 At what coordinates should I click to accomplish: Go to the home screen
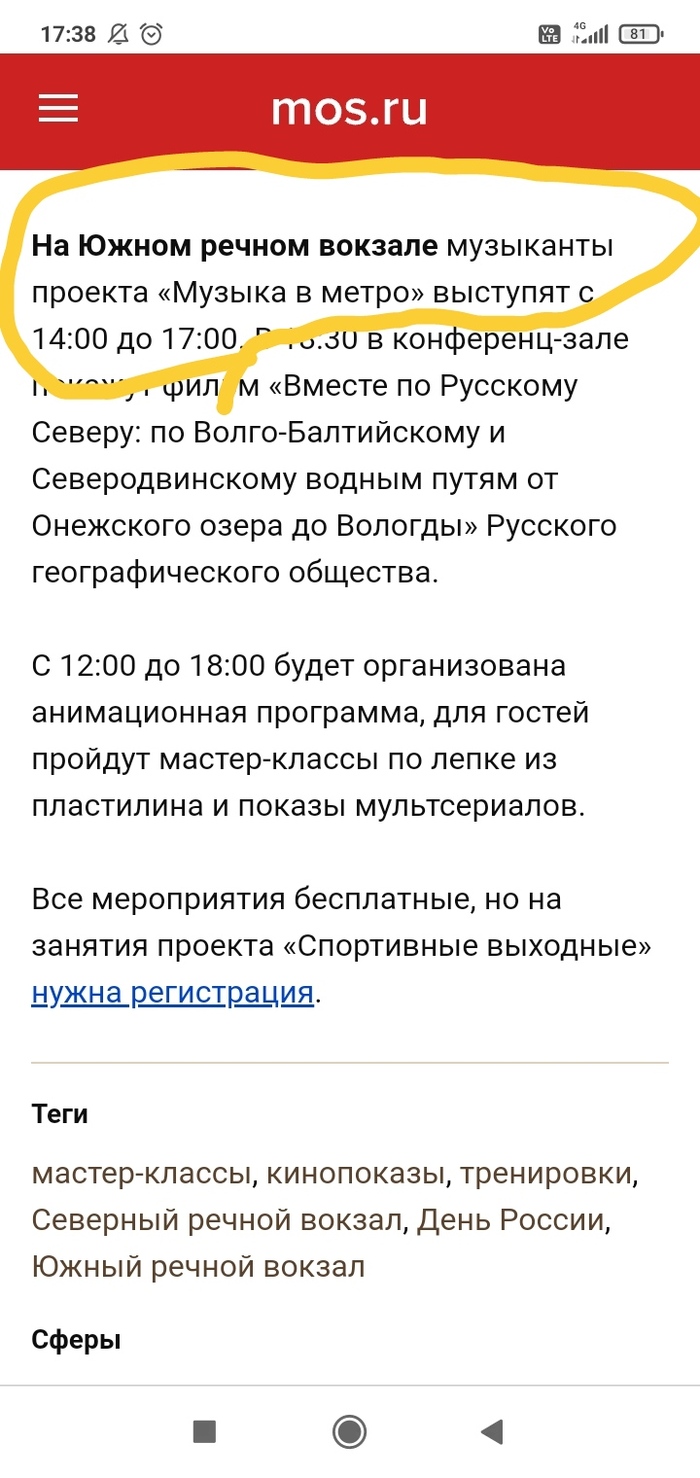coord(350,1432)
